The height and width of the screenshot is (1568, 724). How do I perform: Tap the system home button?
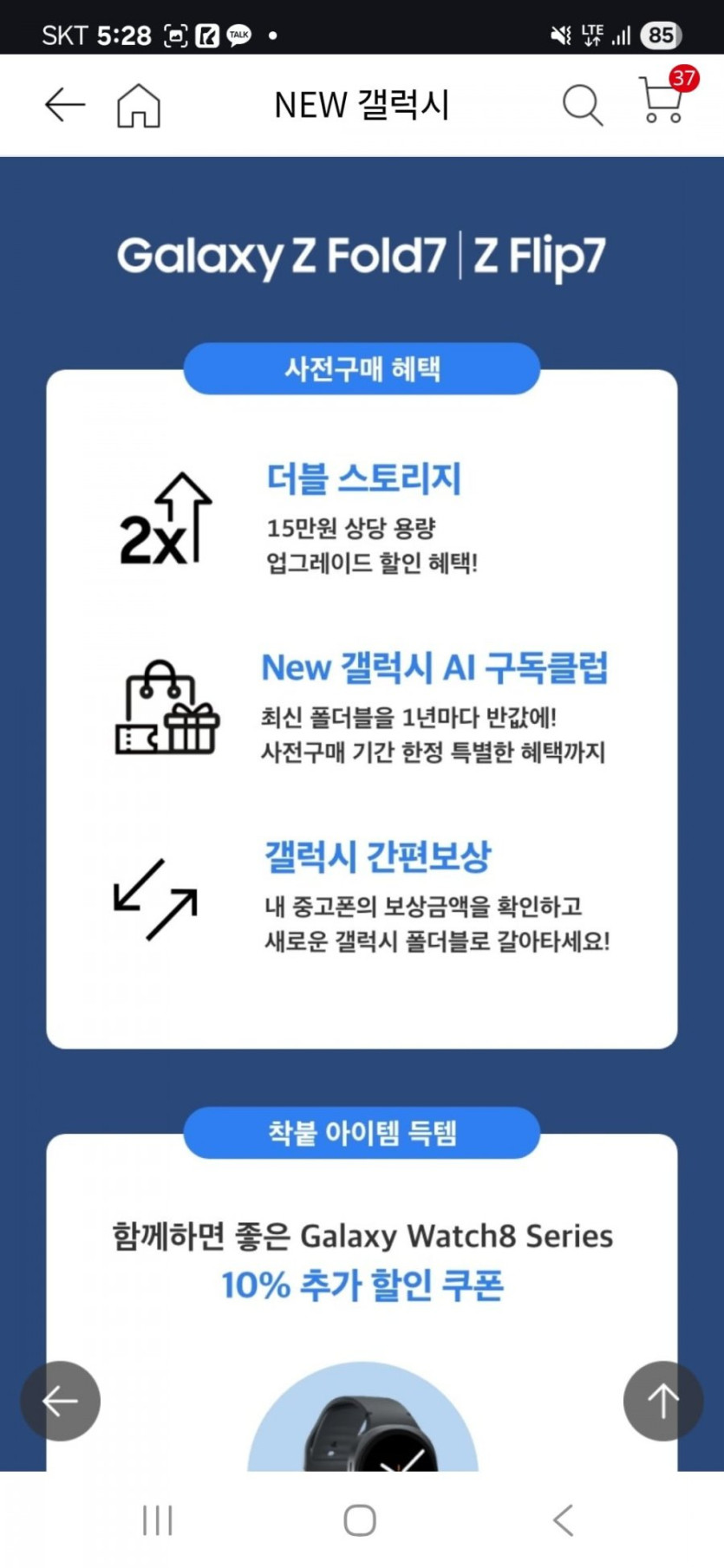point(360,1520)
